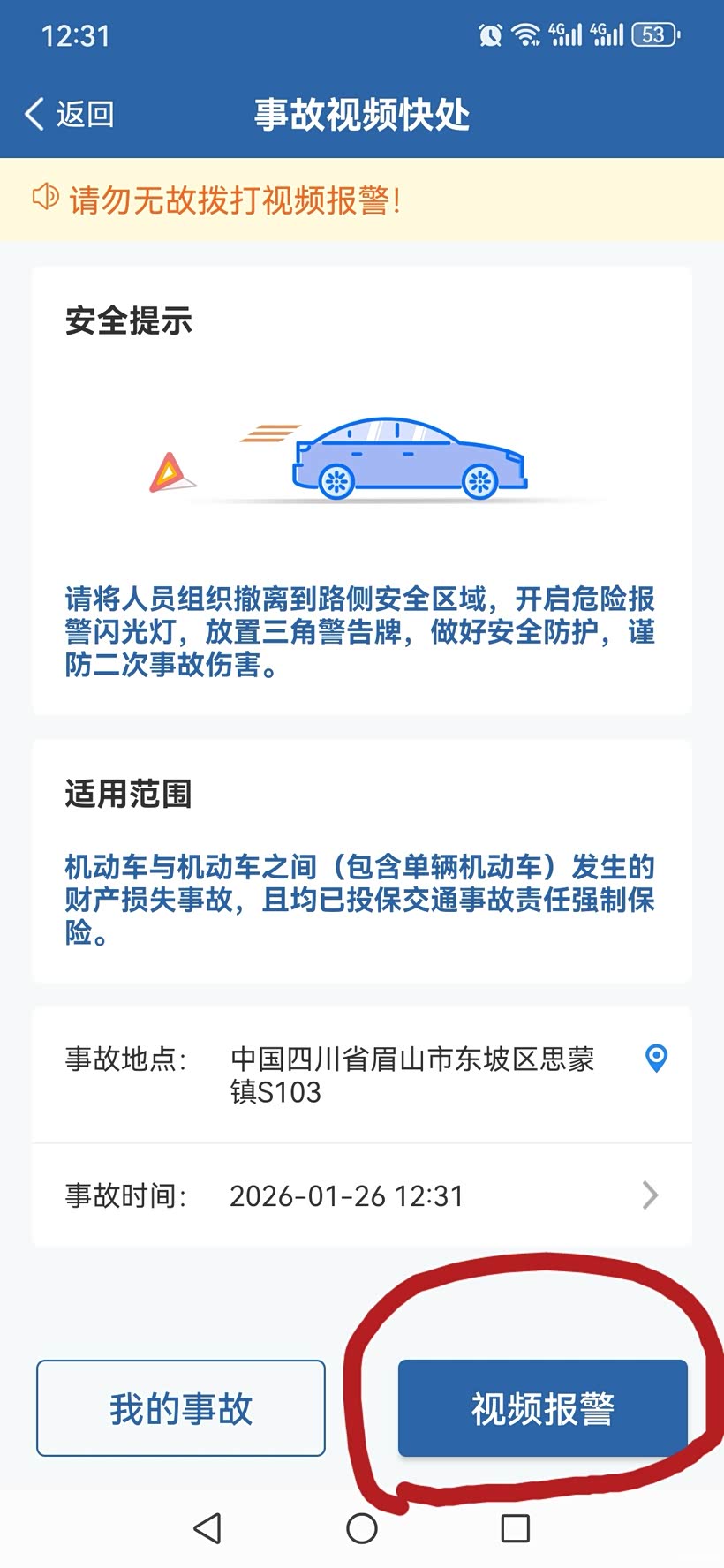This screenshot has width=724, height=1568.
Task: Go back using the 返回 button
Action: [69, 115]
